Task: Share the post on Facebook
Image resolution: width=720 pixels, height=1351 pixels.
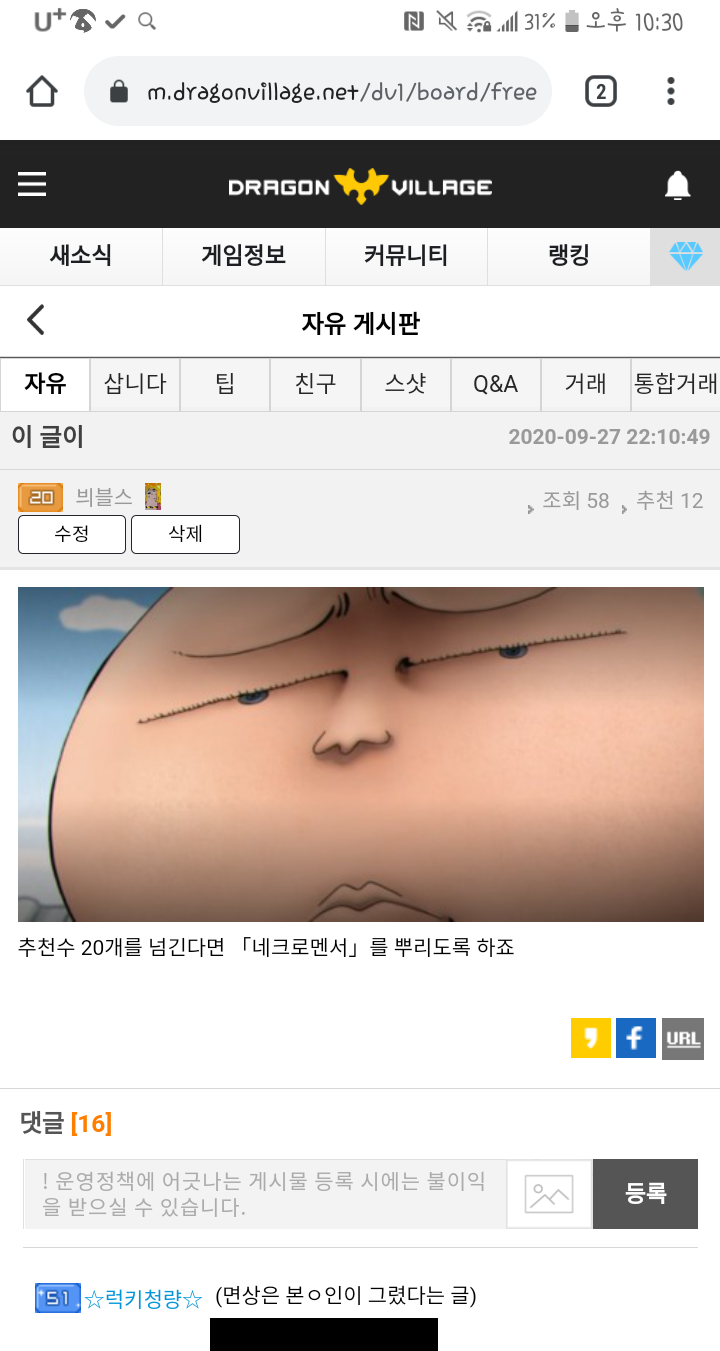Action: click(x=636, y=1038)
